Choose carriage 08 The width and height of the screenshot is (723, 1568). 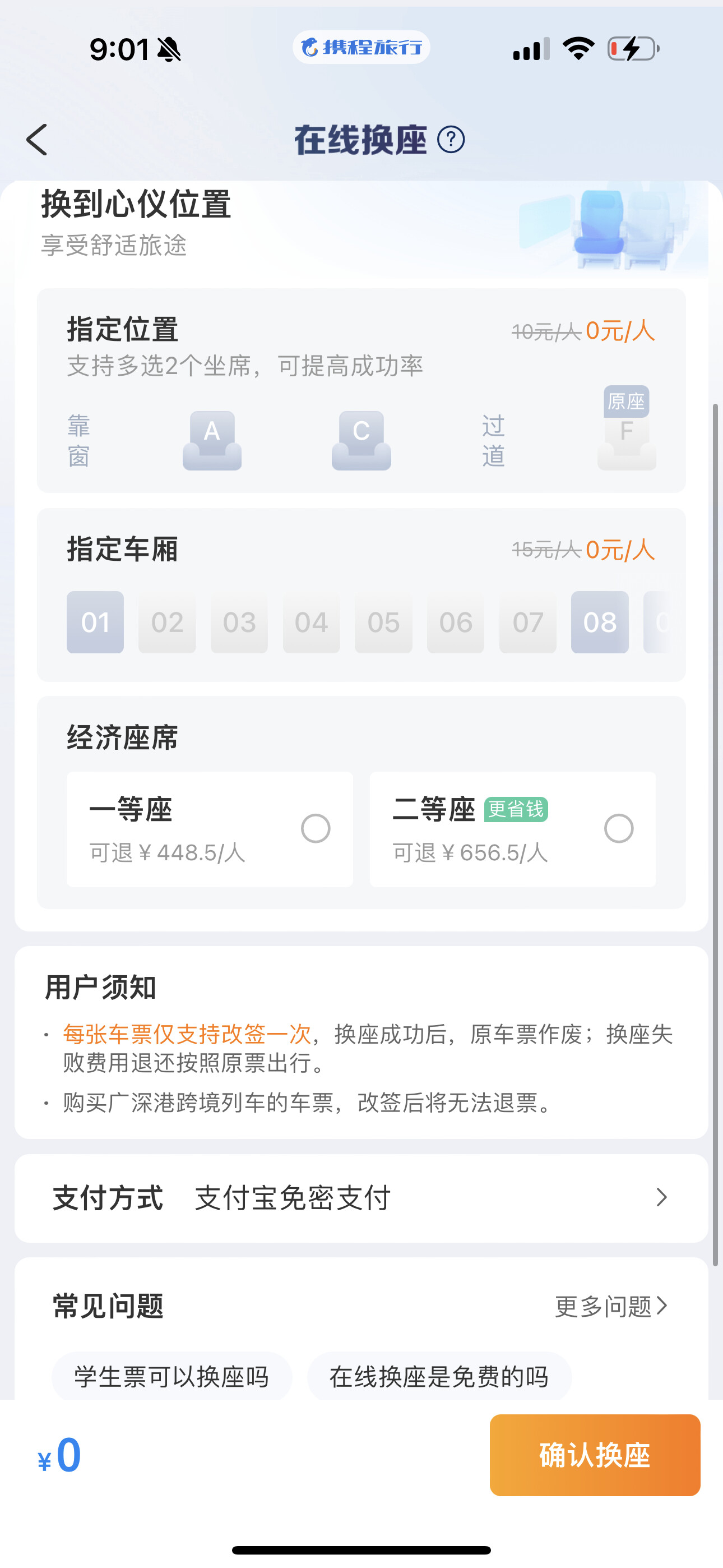point(600,622)
